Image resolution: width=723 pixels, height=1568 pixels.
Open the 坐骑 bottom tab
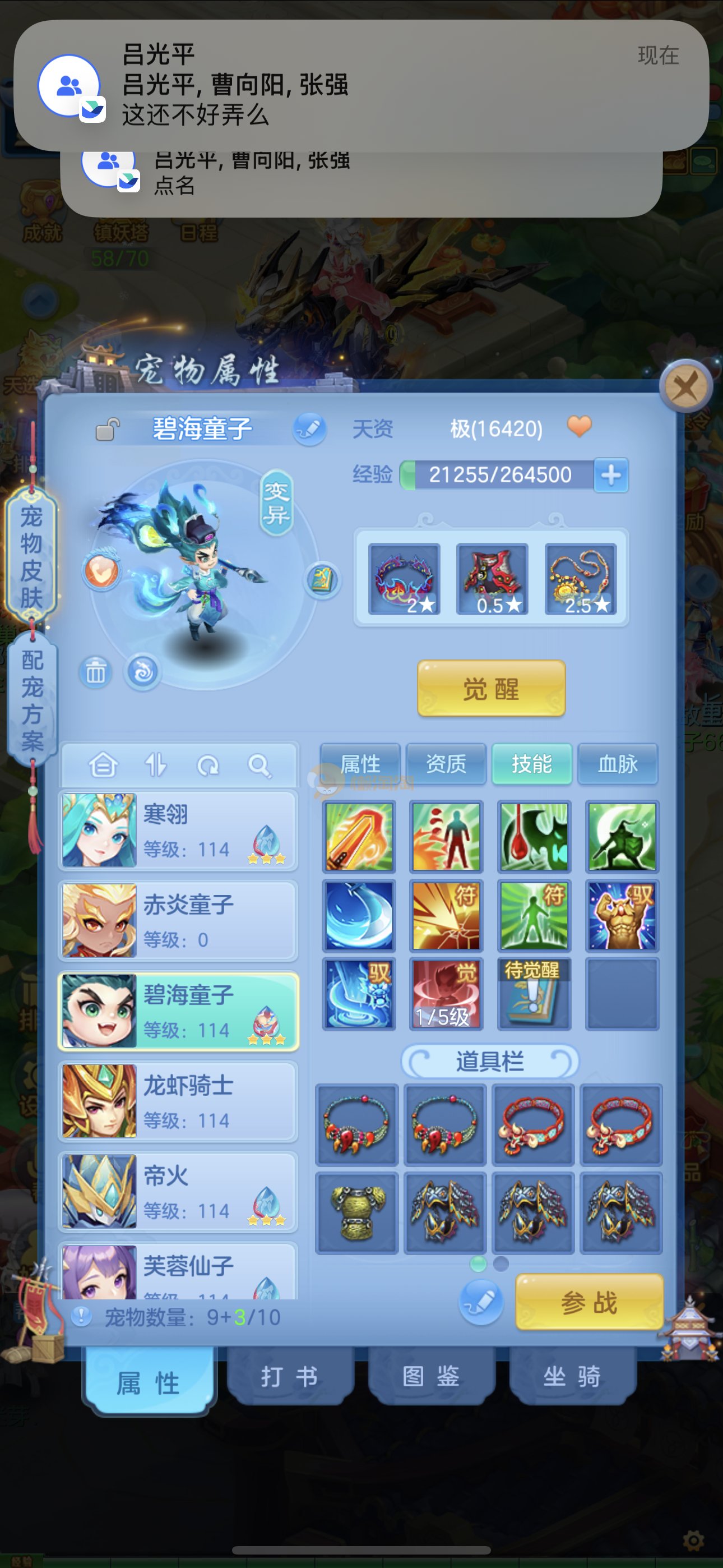[x=572, y=1376]
